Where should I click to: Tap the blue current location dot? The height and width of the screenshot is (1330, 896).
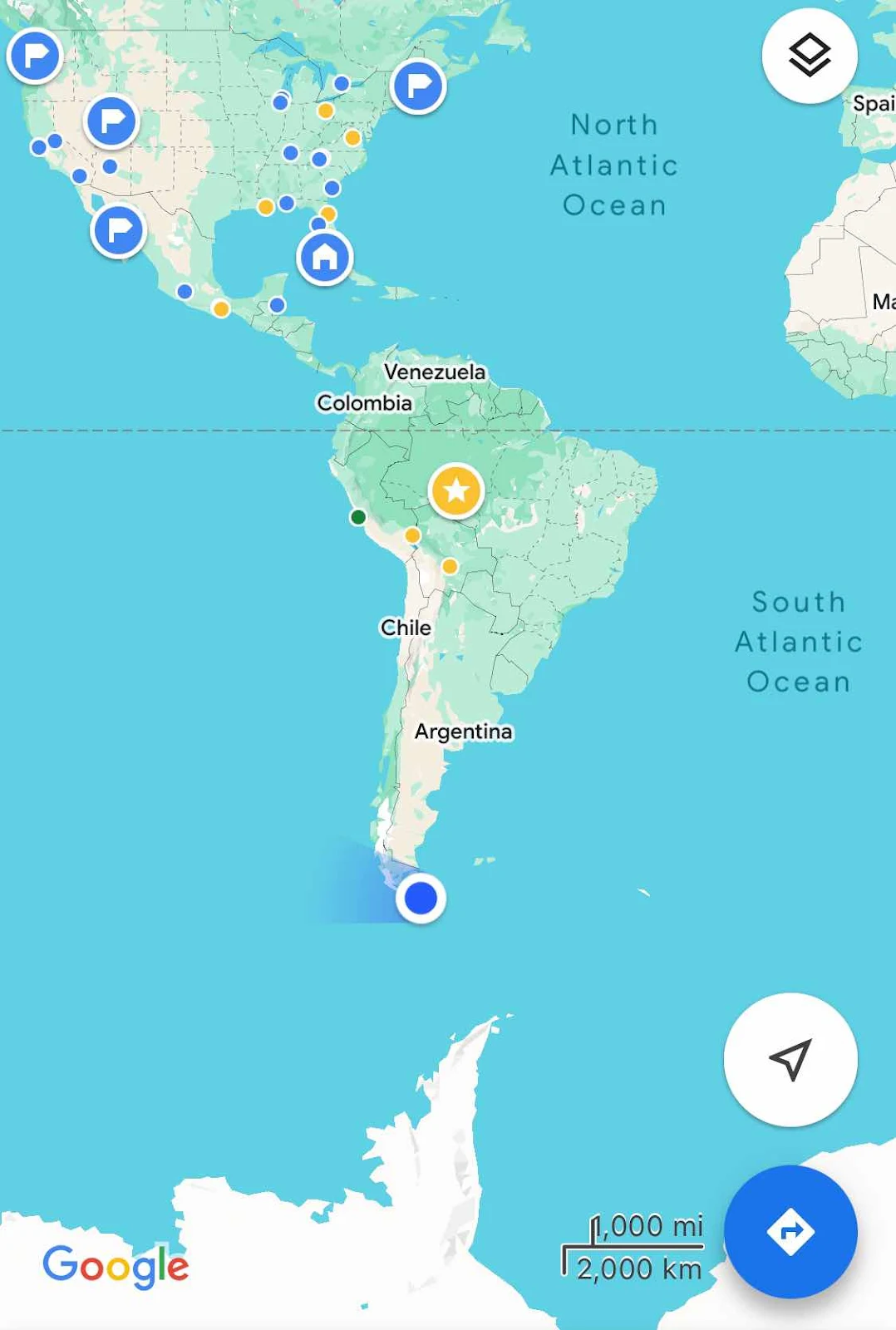click(x=421, y=899)
